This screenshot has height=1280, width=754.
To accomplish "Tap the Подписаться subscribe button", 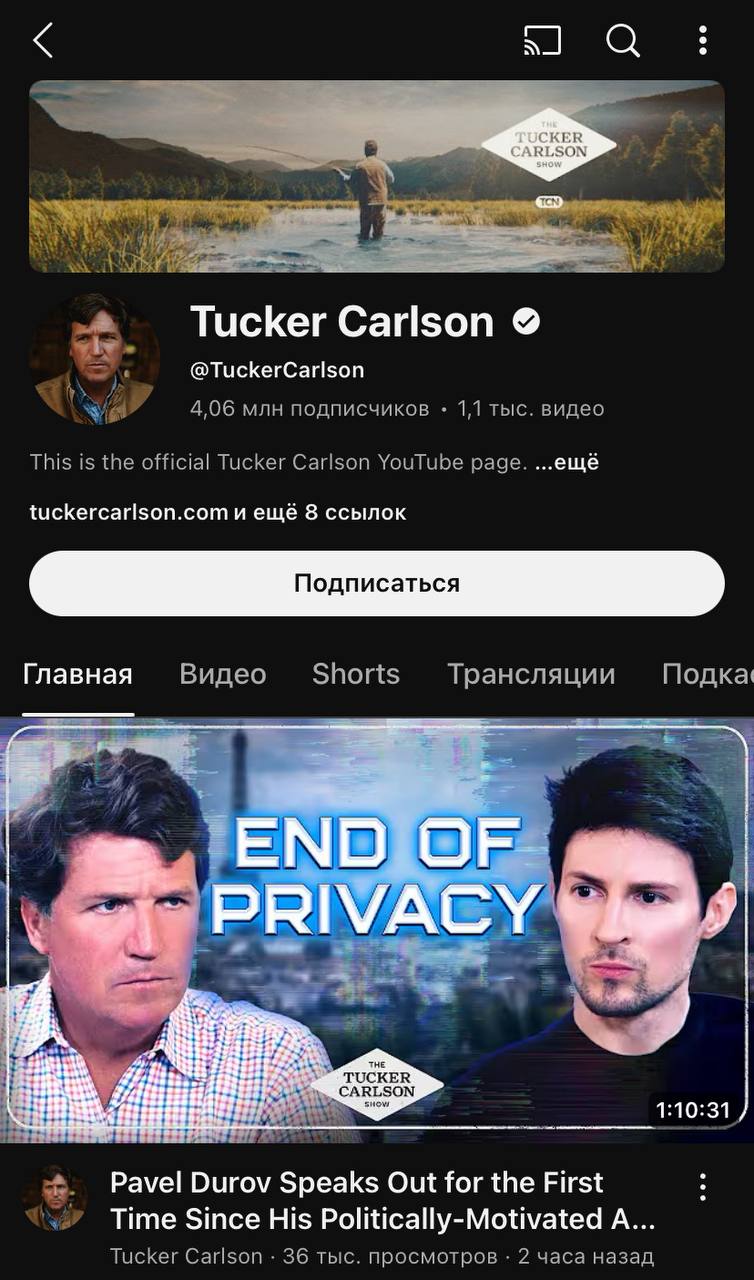I will (376, 583).
